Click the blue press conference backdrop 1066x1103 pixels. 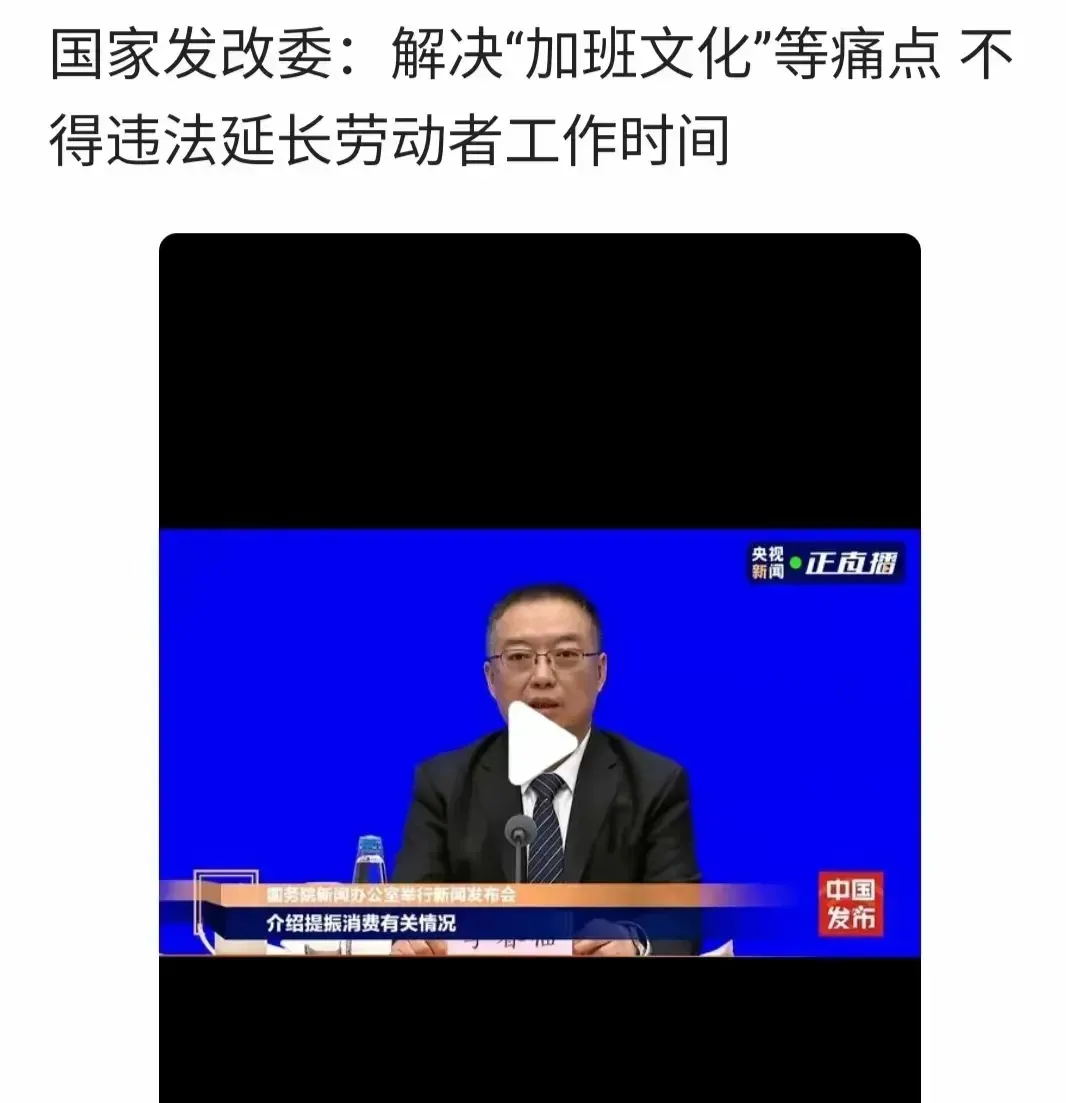pos(300,650)
